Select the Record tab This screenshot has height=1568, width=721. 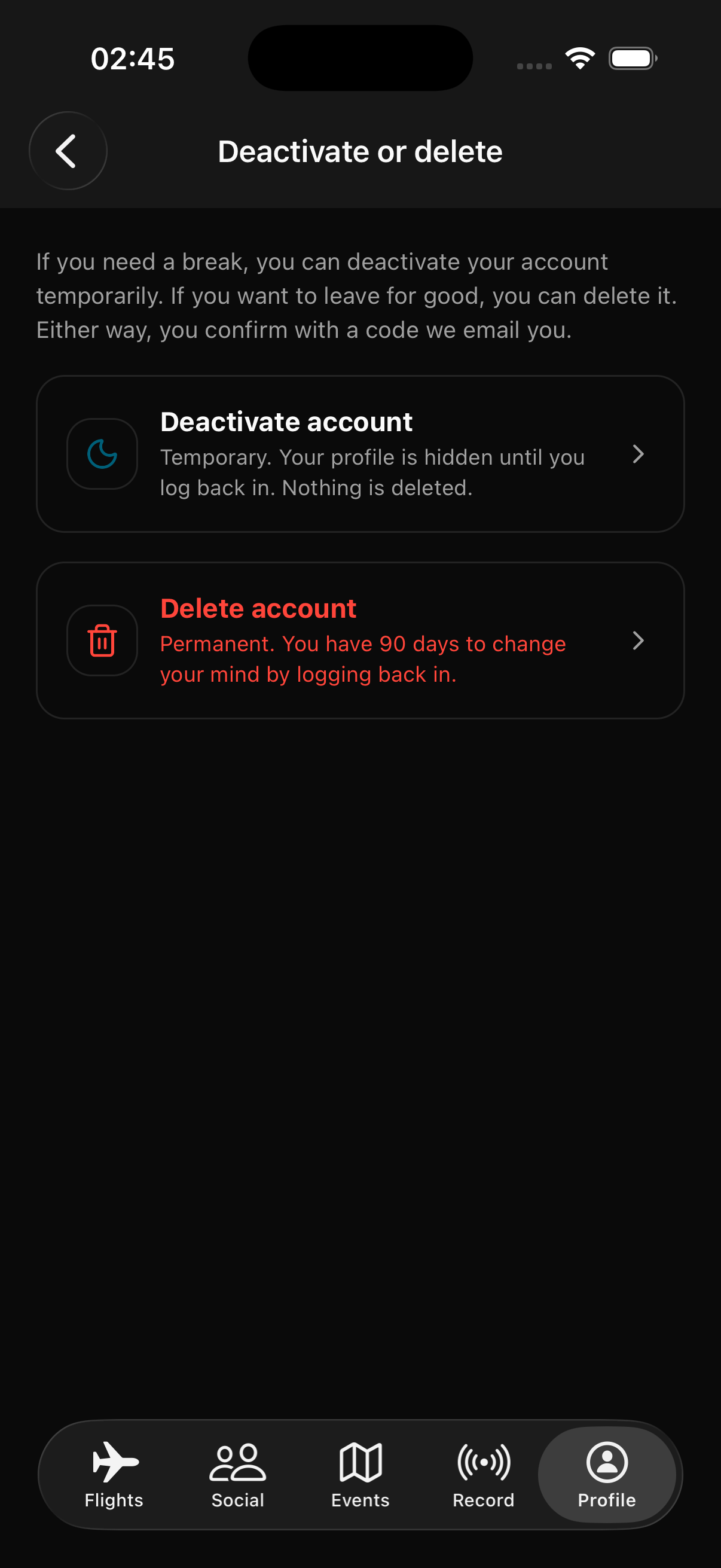(484, 1475)
